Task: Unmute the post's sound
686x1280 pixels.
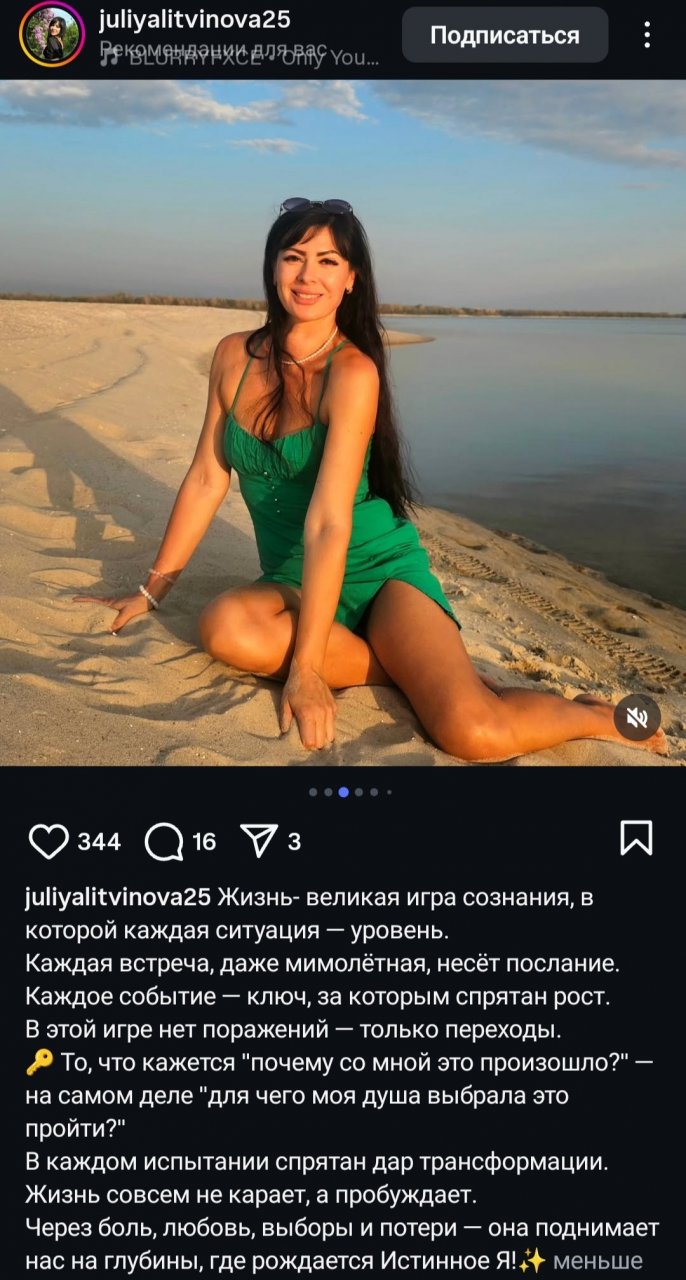Action: click(x=637, y=716)
